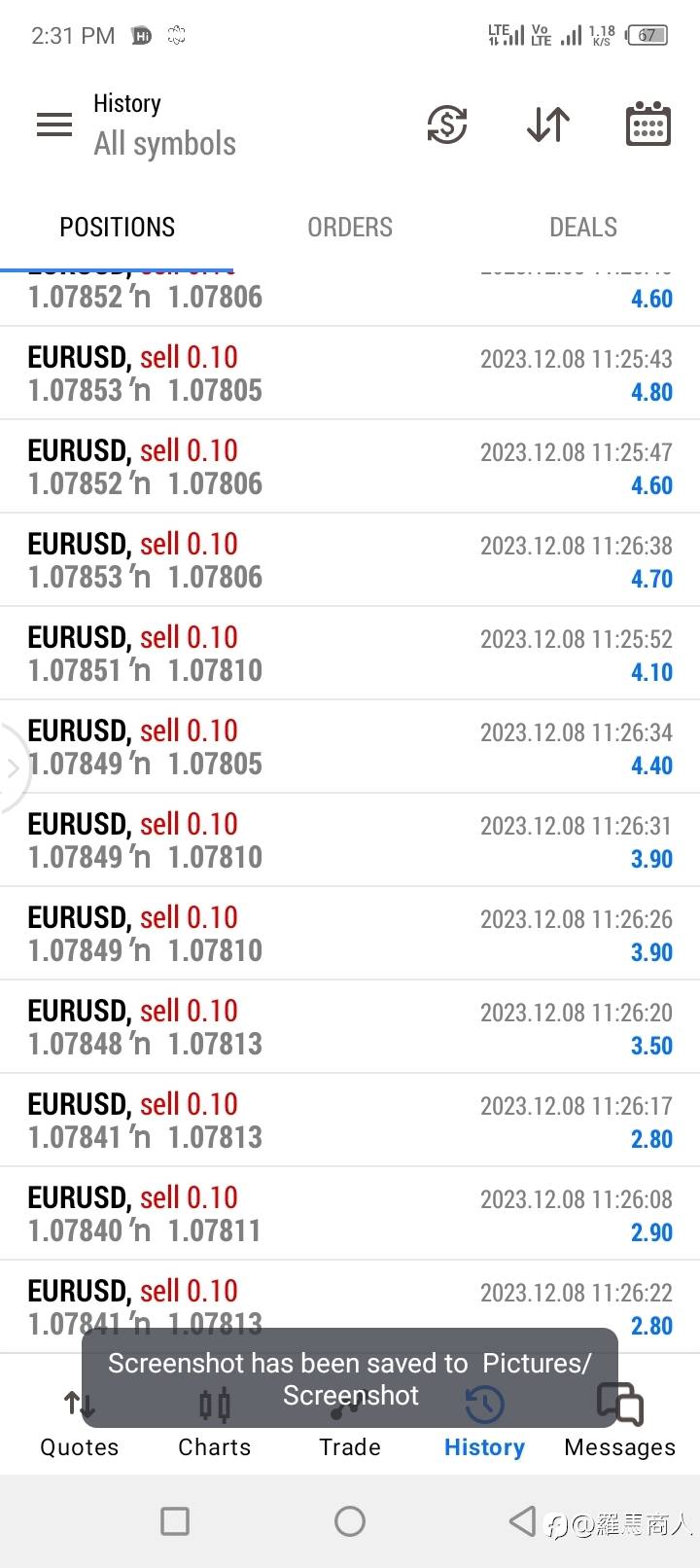This screenshot has width=700, height=1568.
Task: Open the sort arrows option
Action: [548, 125]
